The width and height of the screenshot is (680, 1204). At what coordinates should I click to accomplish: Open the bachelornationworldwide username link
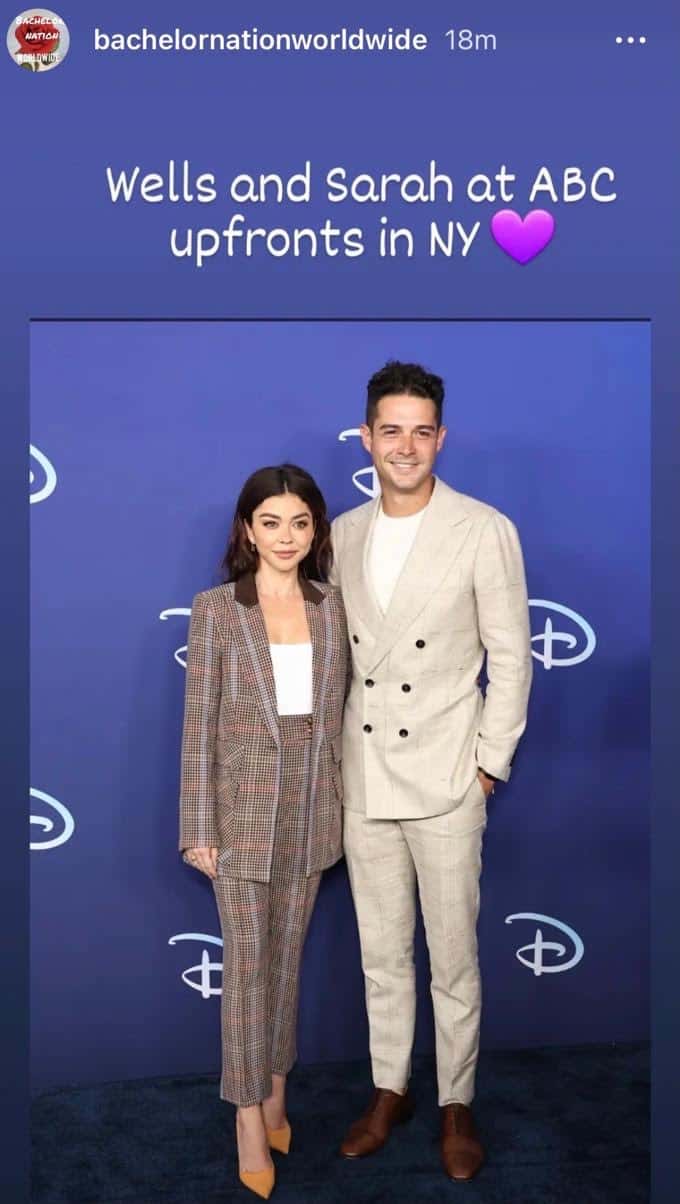click(260, 40)
